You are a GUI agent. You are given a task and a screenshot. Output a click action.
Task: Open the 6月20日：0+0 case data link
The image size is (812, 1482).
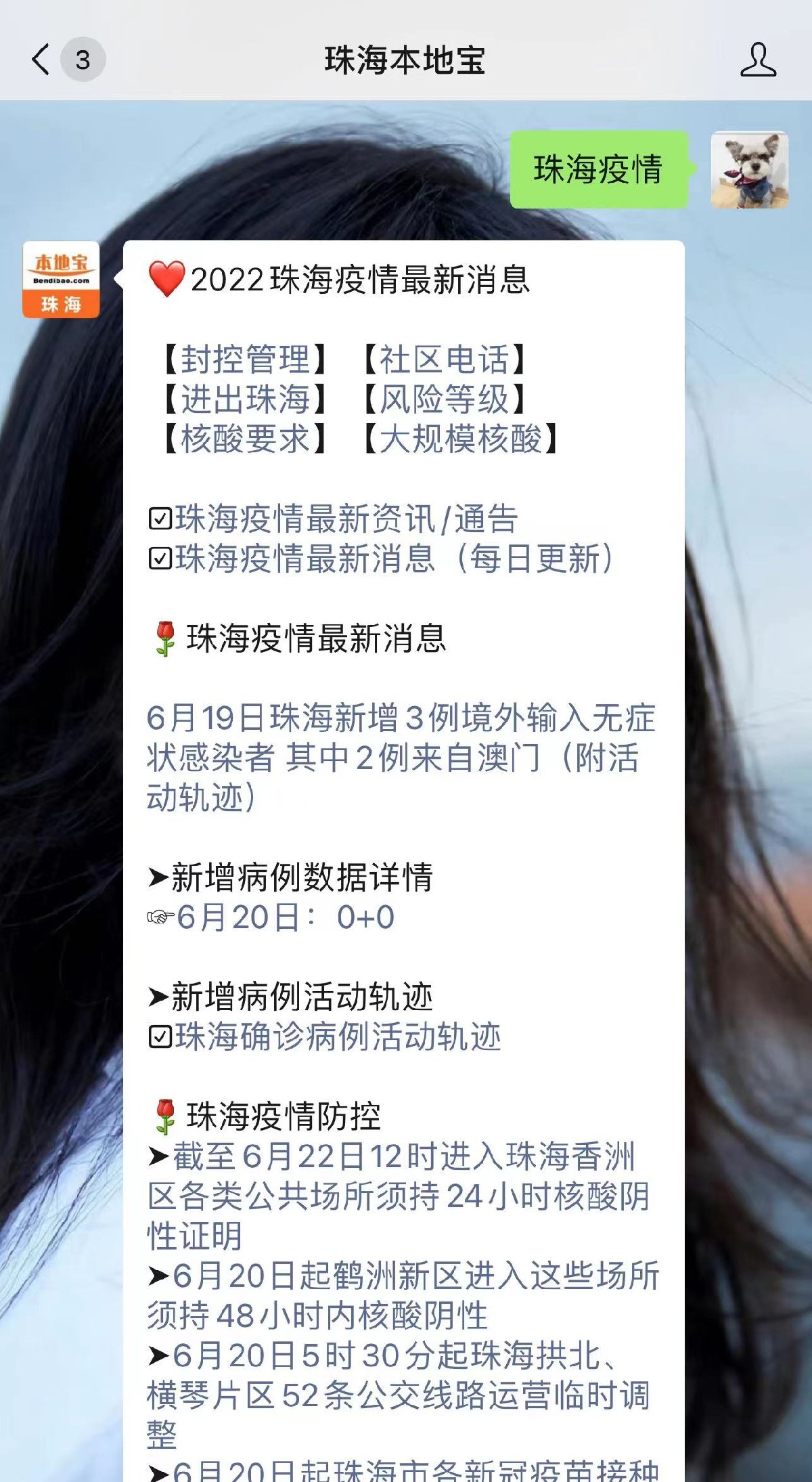tap(285, 917)
